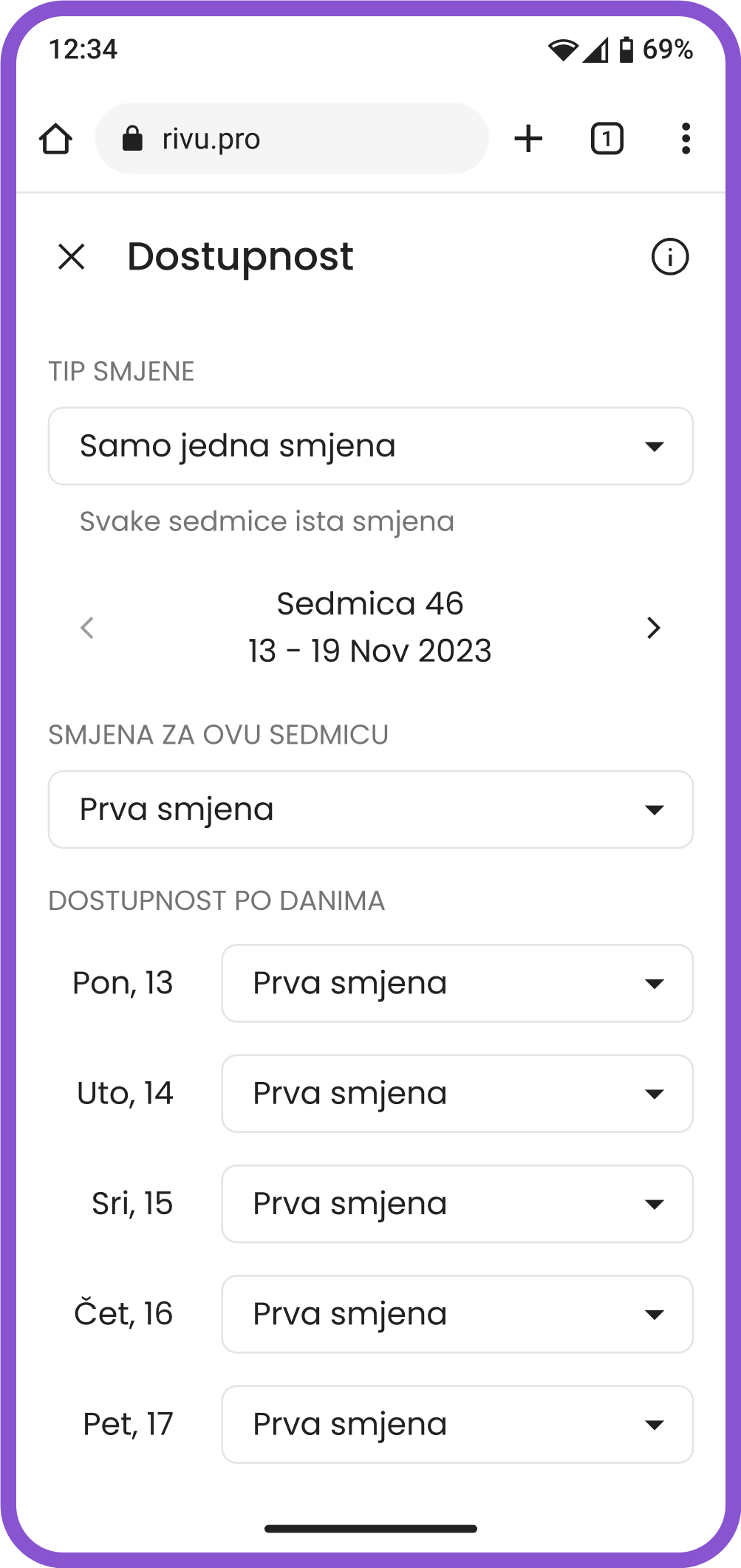The image size is (741, 1568).
Task: Change the shift for Uto, 14
Action: pyautogui.click(x=457, y=1093)
